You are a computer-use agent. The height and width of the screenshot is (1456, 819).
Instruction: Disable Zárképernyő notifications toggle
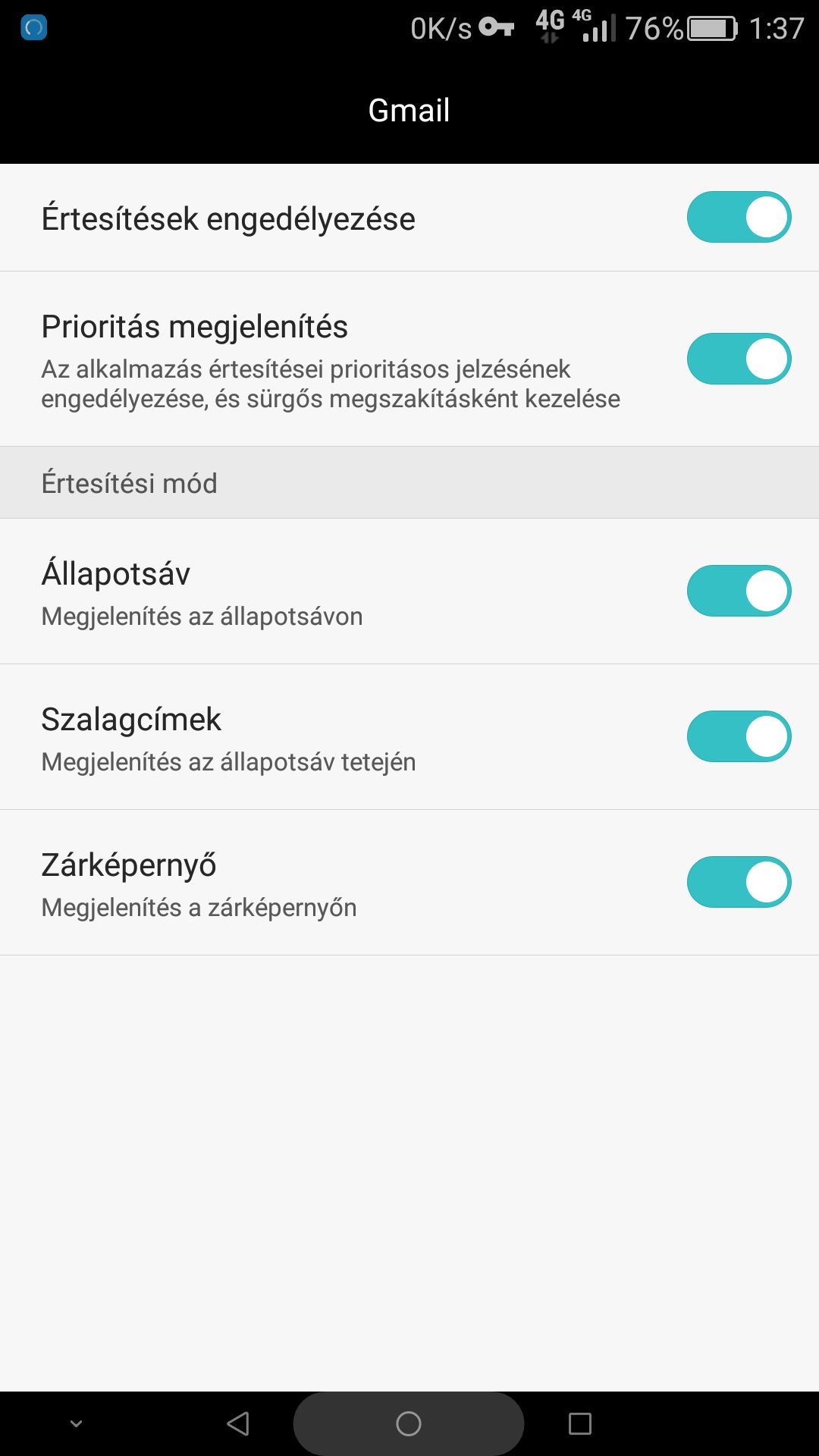point(739,882)
